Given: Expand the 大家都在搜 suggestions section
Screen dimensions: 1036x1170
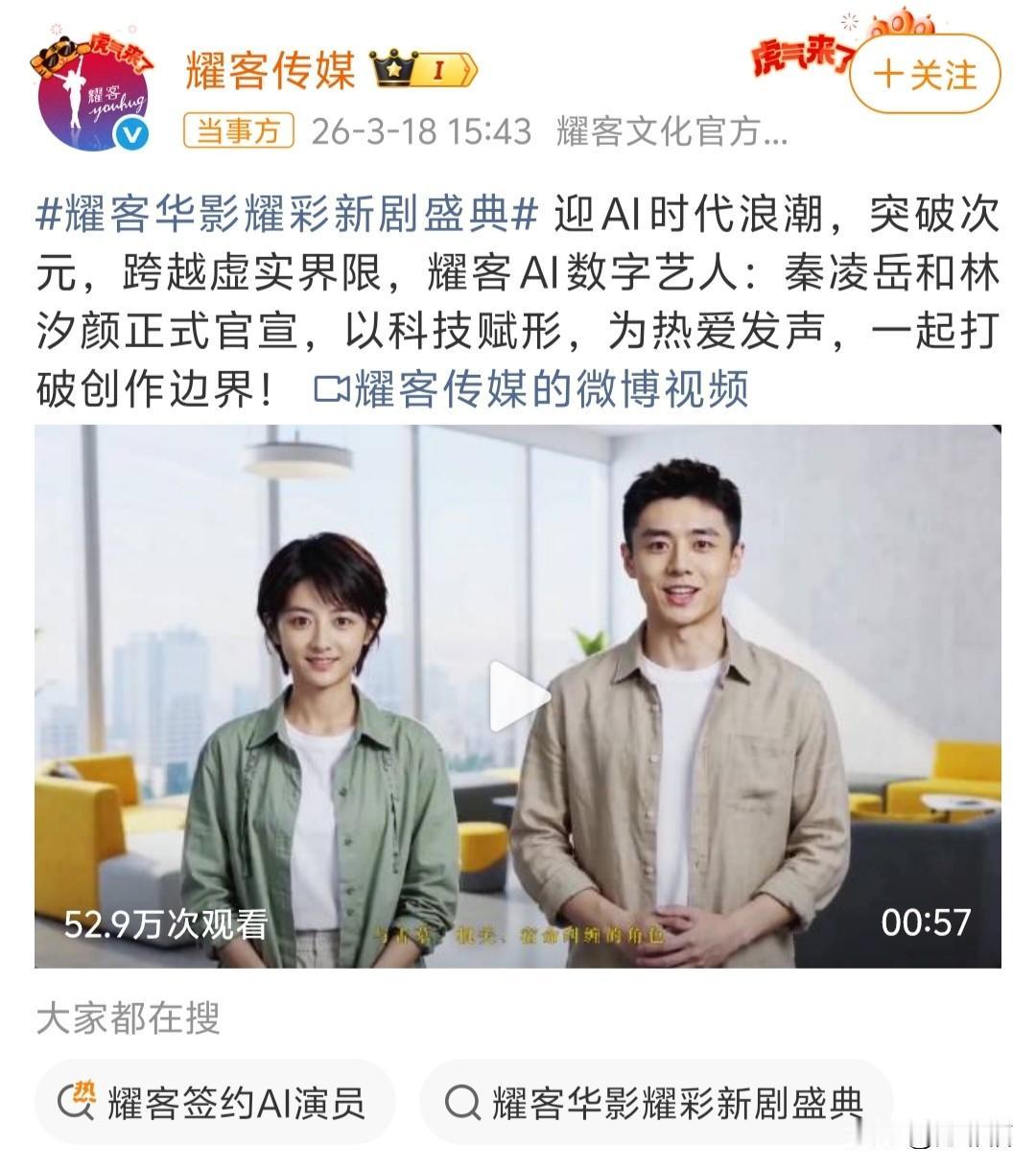Looking at the screenshot, I should [134, 1020].
